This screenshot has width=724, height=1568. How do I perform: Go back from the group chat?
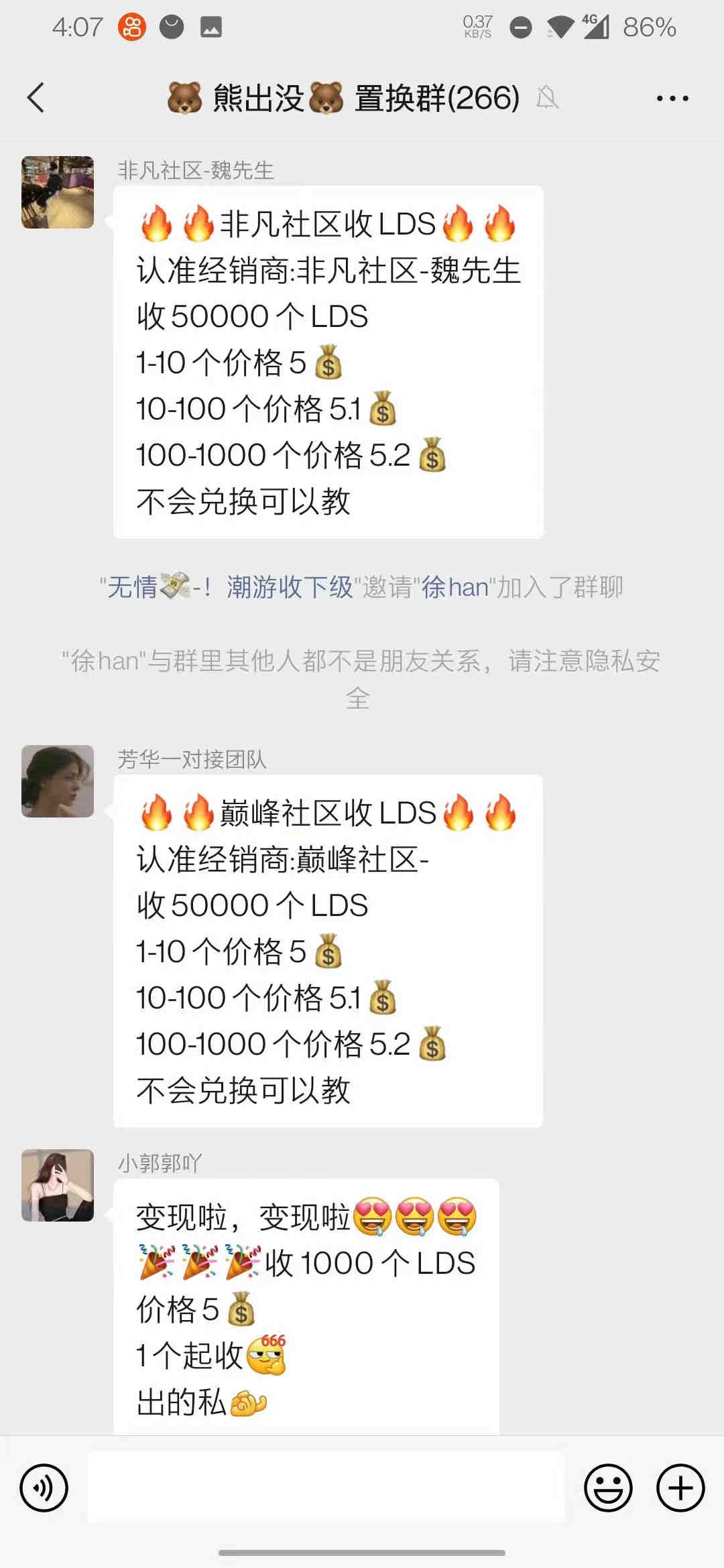[36, 98]
